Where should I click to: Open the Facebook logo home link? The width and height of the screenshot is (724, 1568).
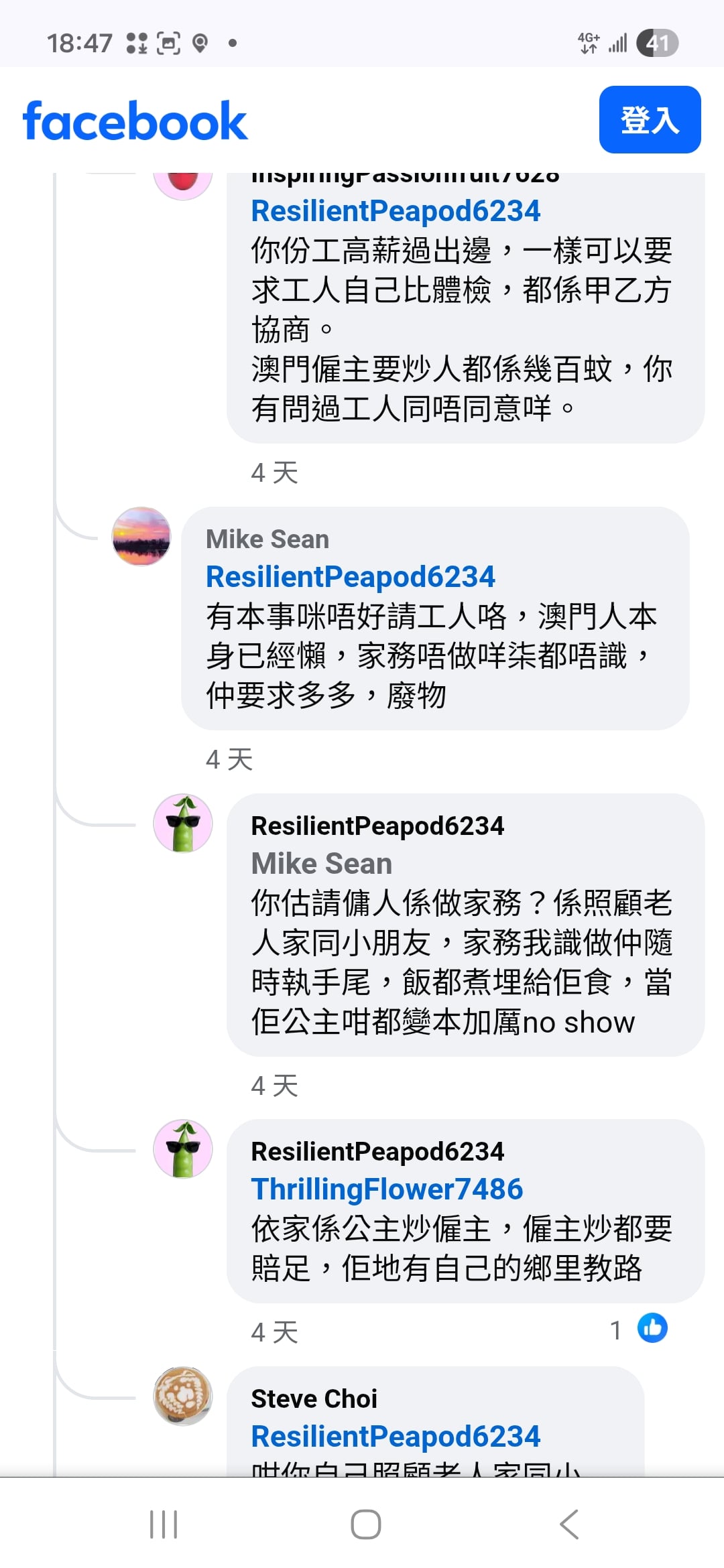pos(135,121)
